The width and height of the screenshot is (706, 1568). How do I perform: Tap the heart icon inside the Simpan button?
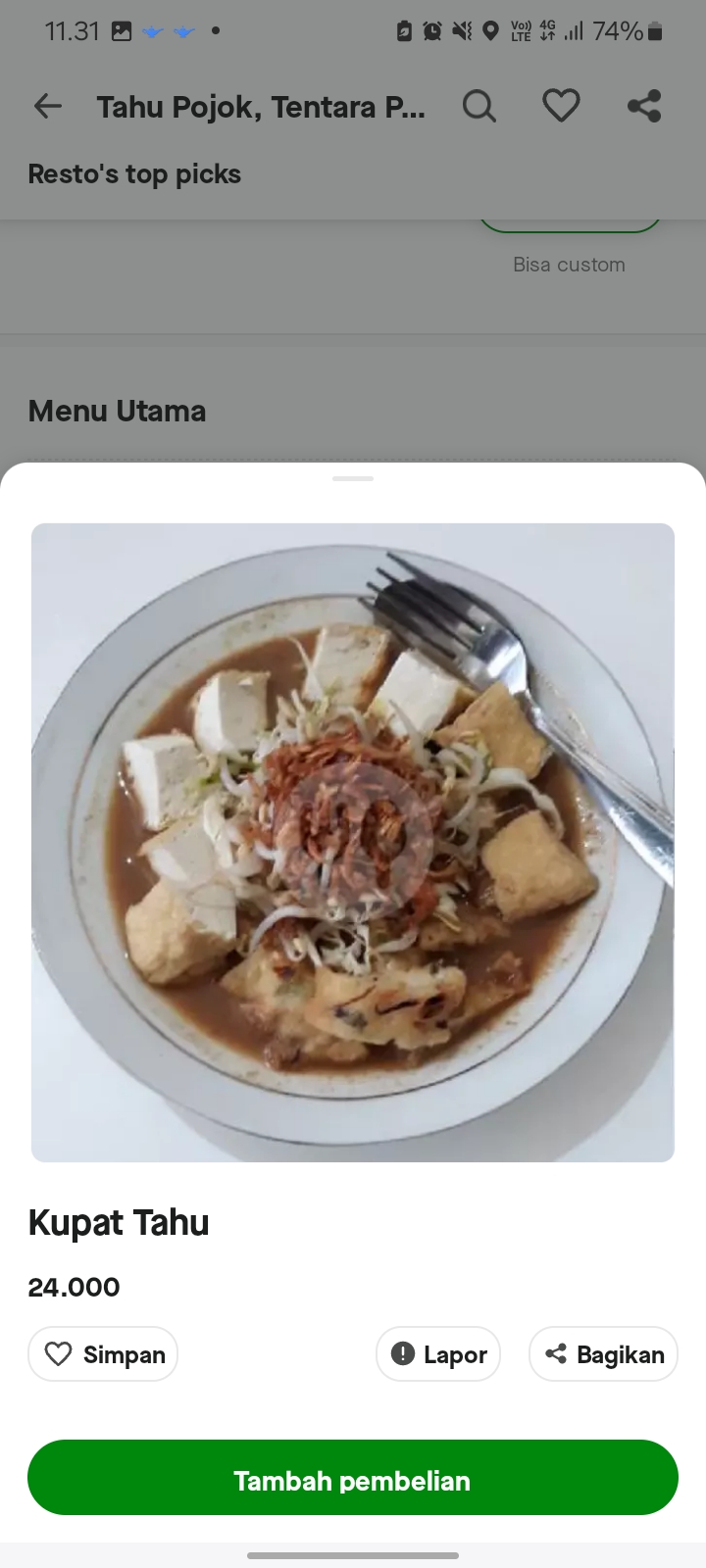click(61, 1353)
